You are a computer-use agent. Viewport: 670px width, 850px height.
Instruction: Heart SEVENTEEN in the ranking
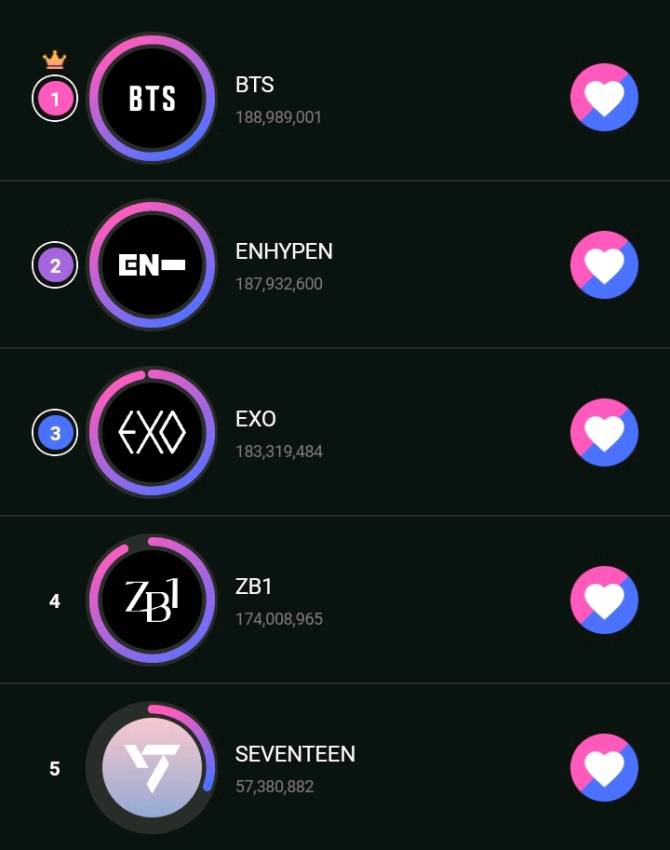pyautogui.click(x=604, y=768)
